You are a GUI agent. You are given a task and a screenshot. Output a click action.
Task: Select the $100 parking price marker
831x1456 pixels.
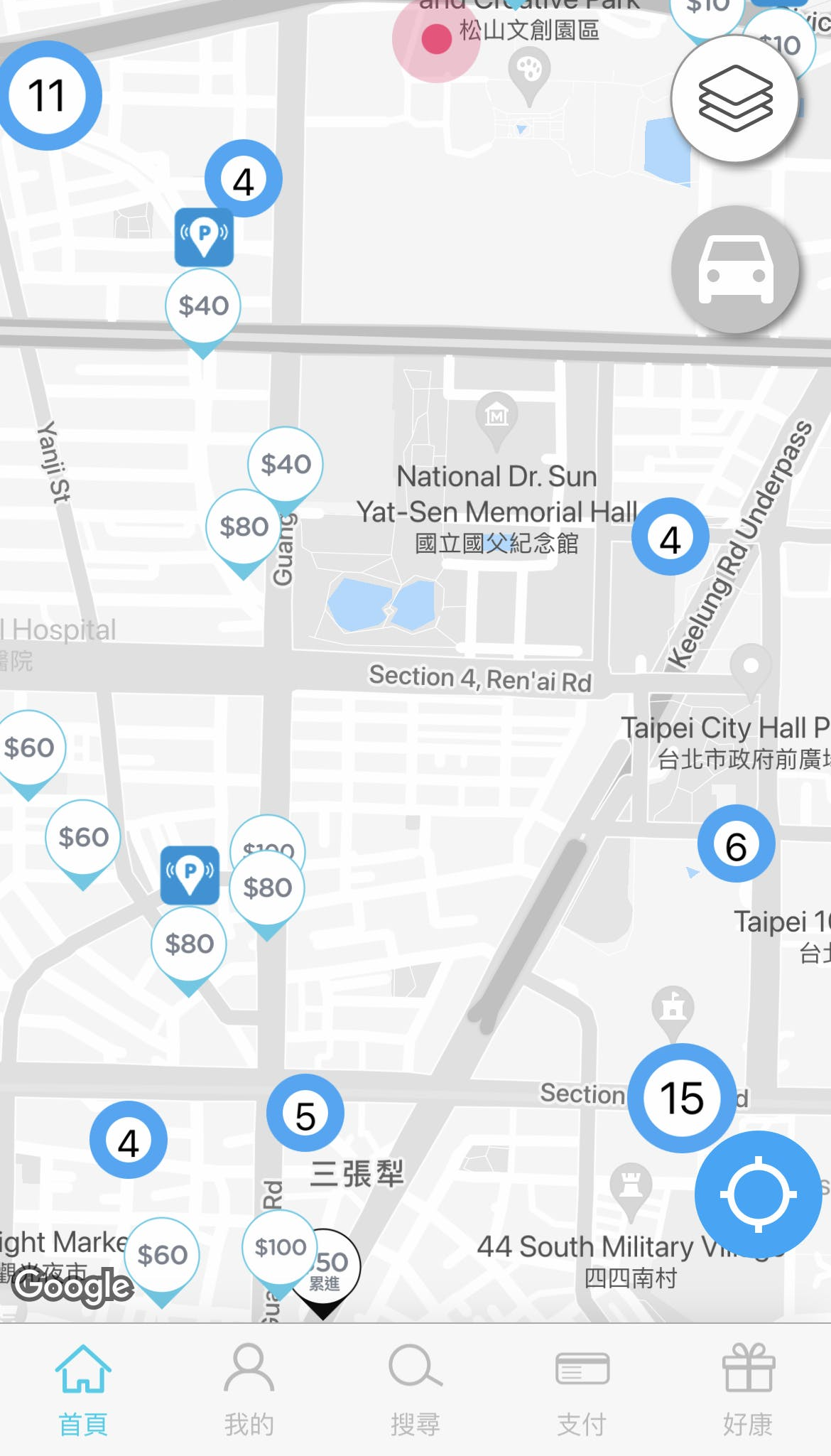pos(280,1247)
